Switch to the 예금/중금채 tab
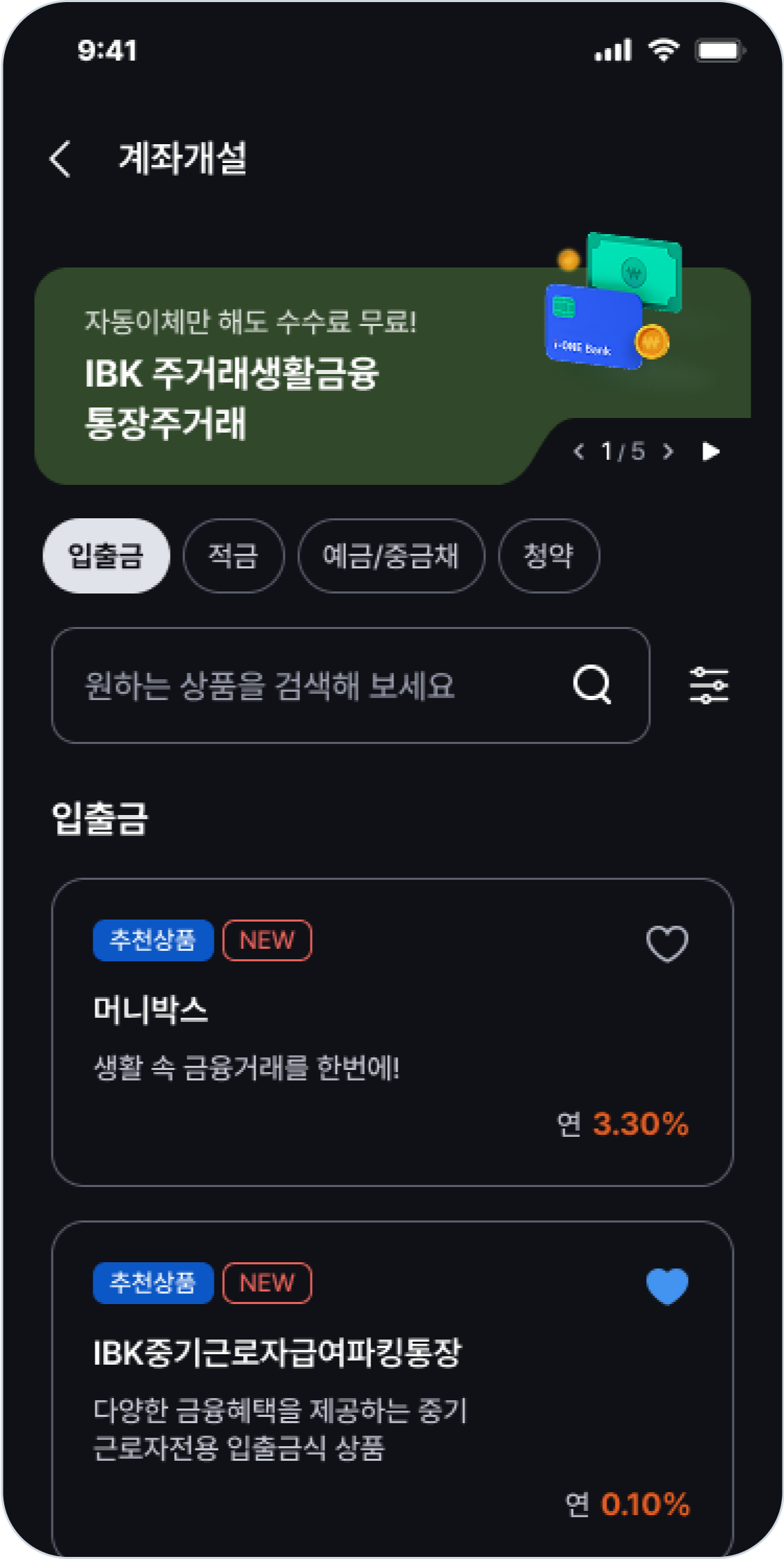784x1559 pixels. pos(391,556)
